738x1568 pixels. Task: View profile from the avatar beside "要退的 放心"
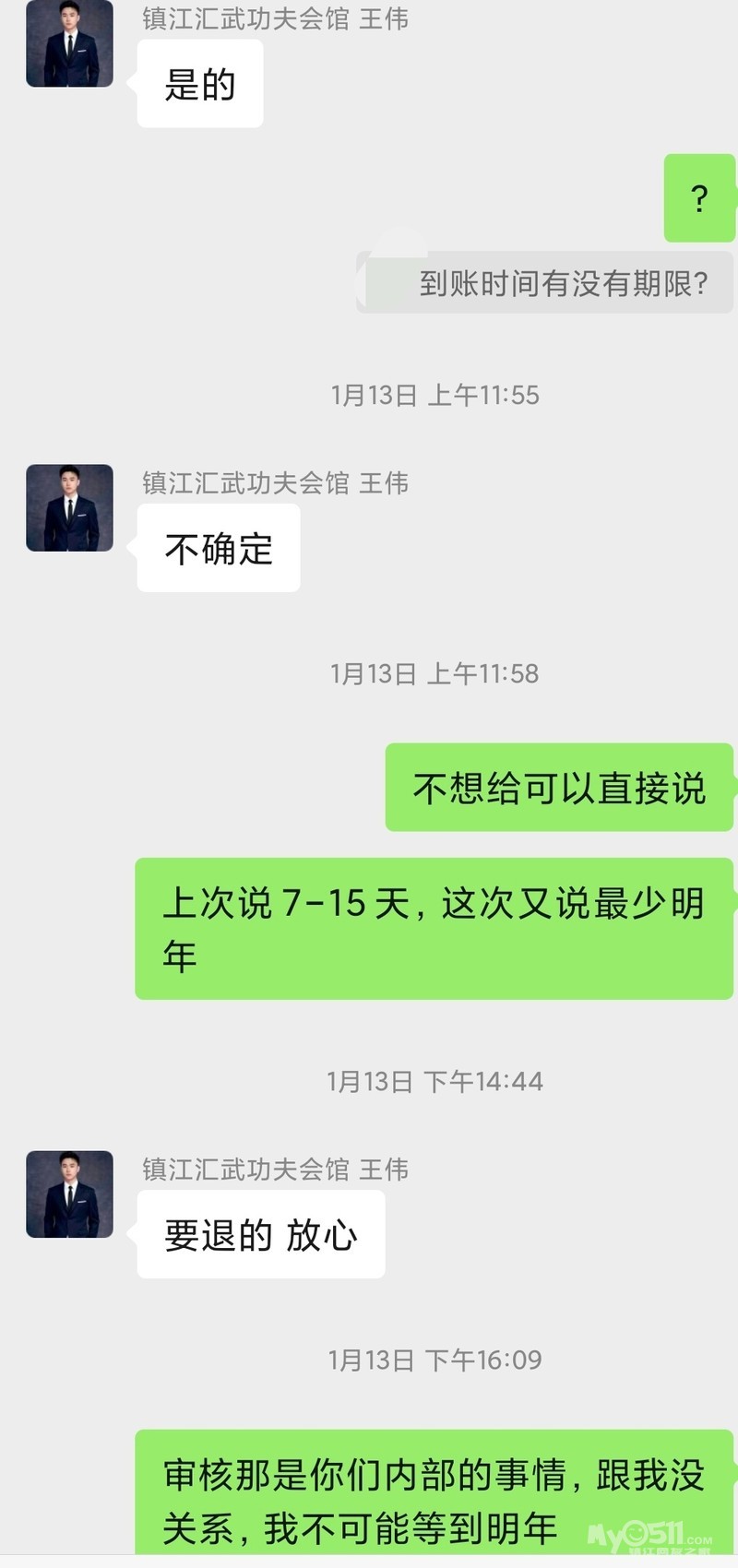click(69, 1194)
